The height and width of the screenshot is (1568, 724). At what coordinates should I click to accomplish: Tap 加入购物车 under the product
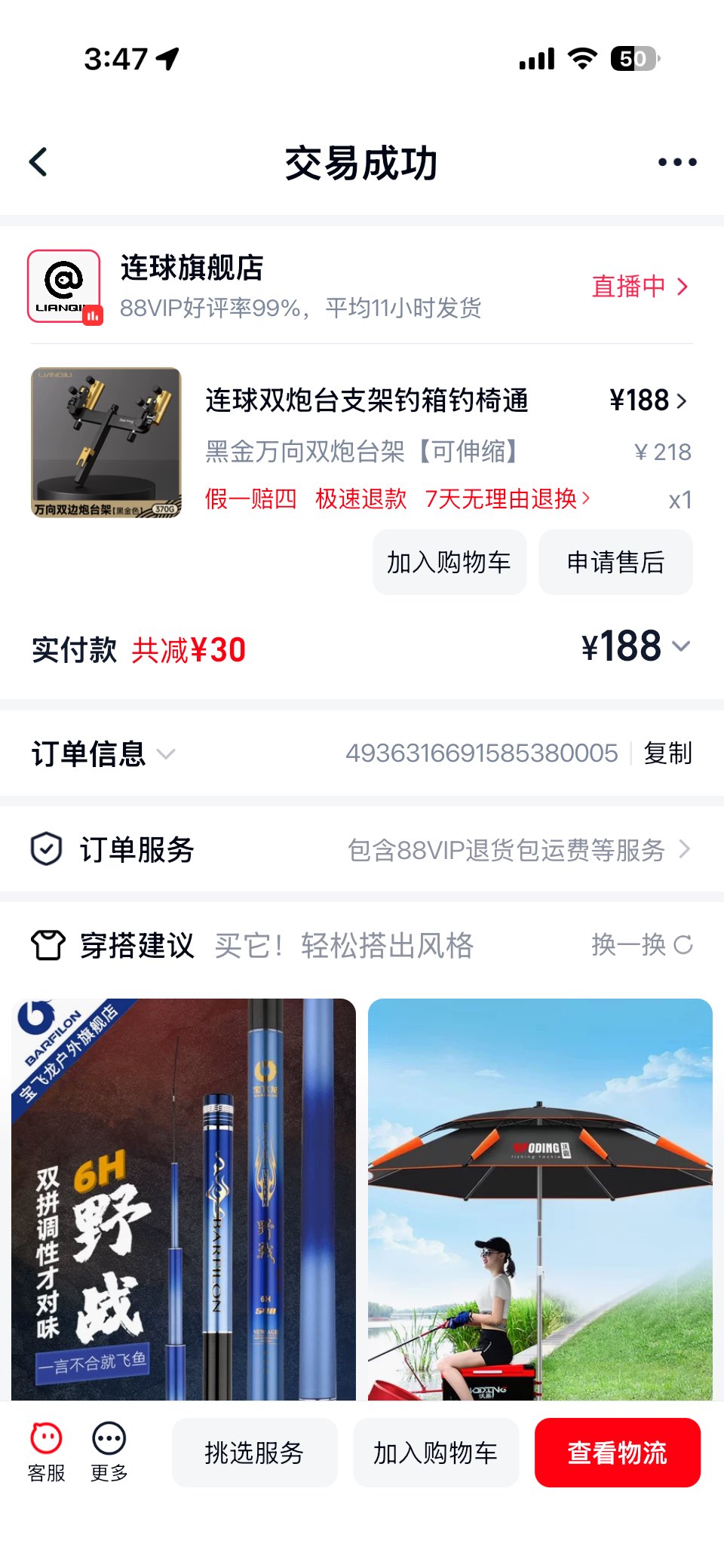tap(449, 563)
